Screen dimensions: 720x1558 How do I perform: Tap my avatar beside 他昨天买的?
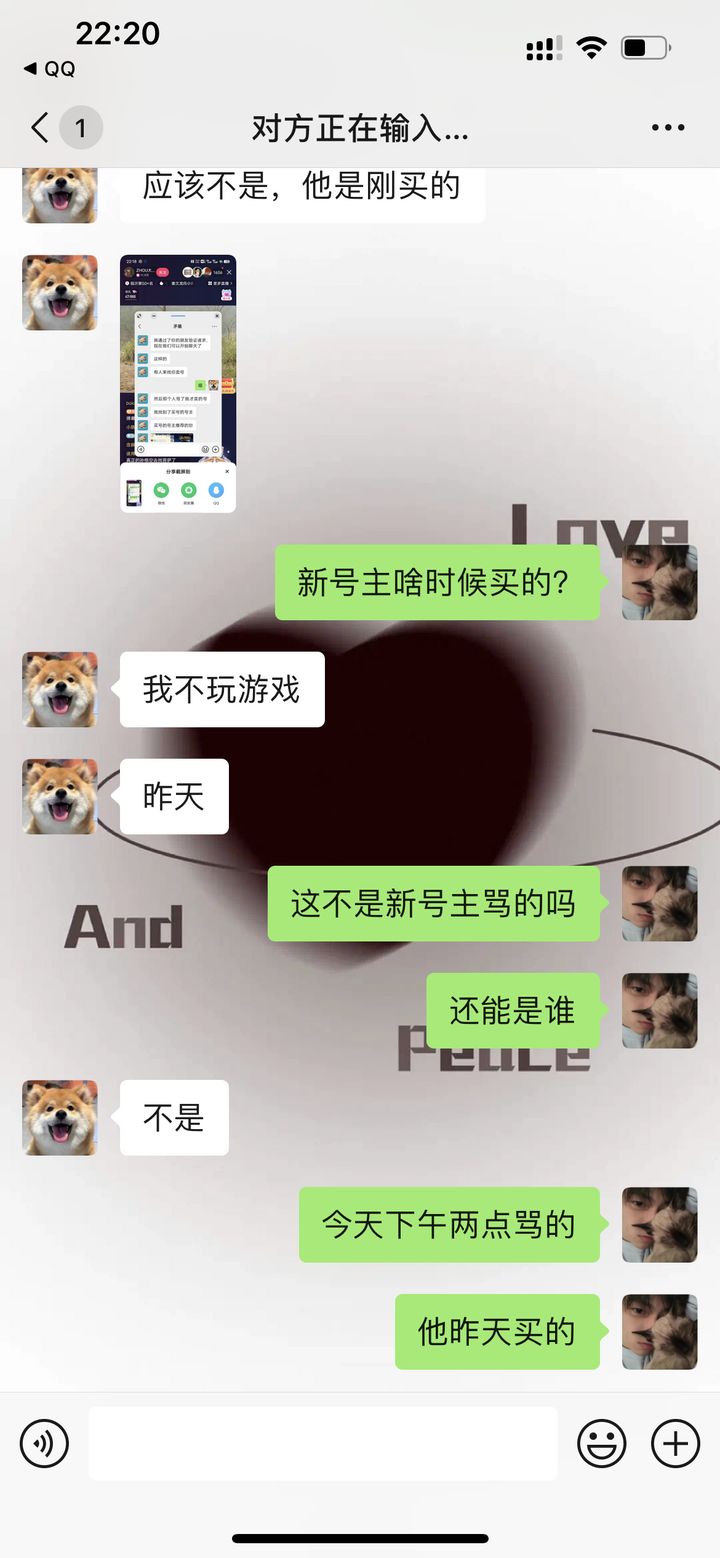point(660,1331)
